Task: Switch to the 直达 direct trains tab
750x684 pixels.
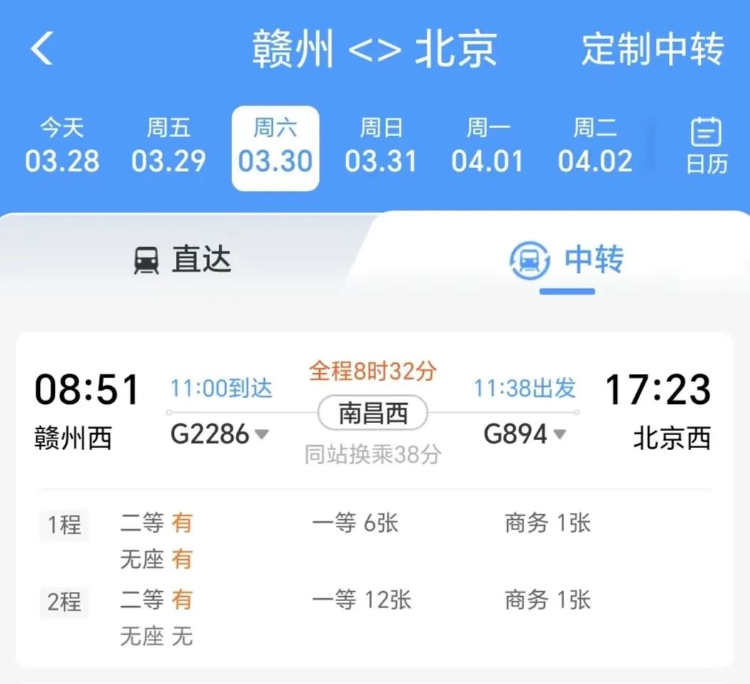Action: (x=183, y=260)
